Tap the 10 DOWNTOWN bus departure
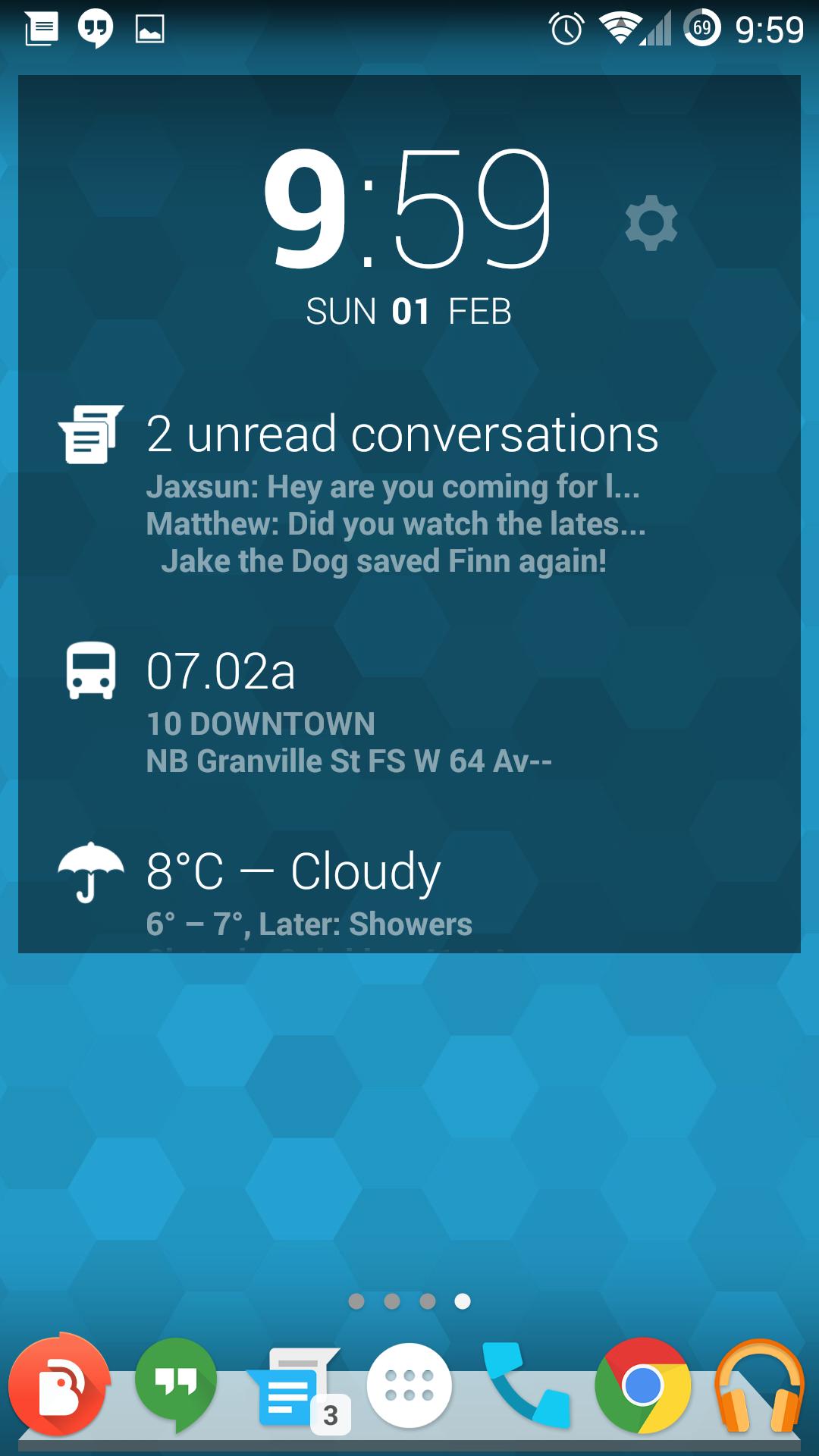This screenshot has width=819, height=1456. 262,724
